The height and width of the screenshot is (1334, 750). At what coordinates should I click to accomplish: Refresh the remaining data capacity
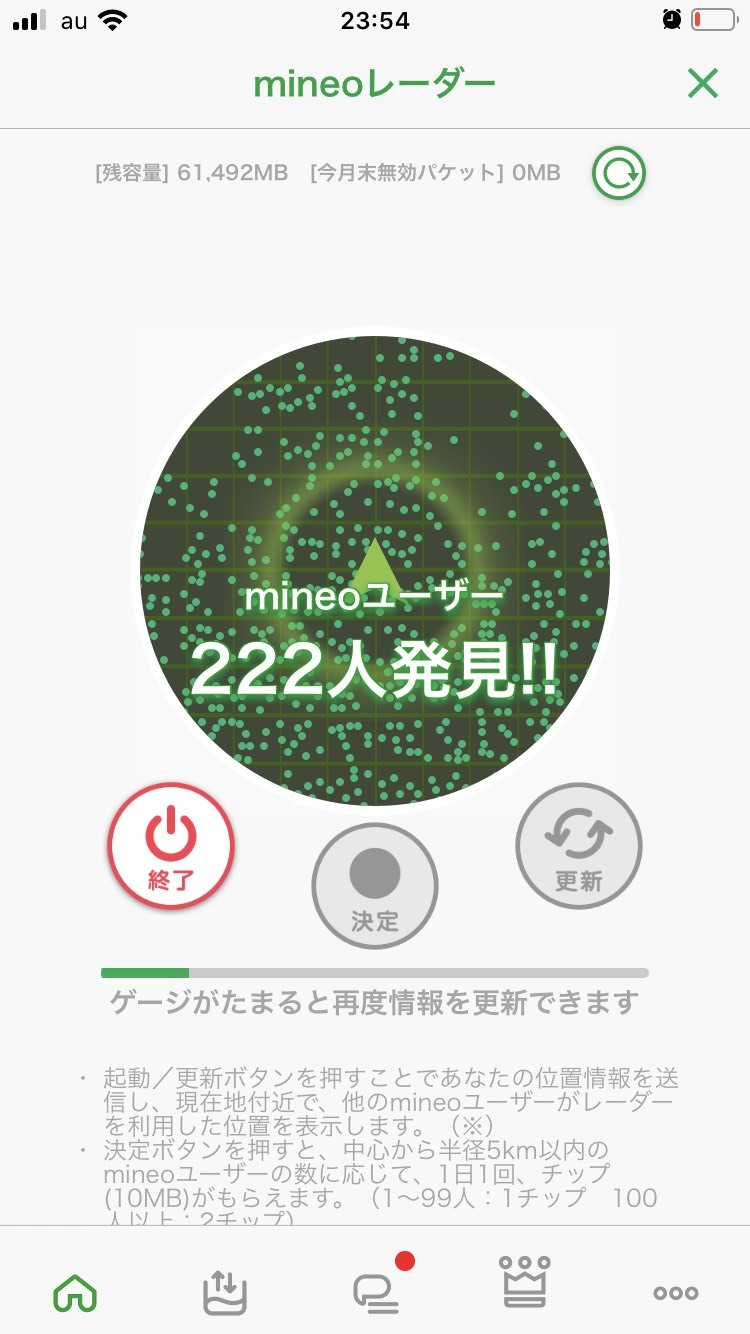tap(618, 173)
